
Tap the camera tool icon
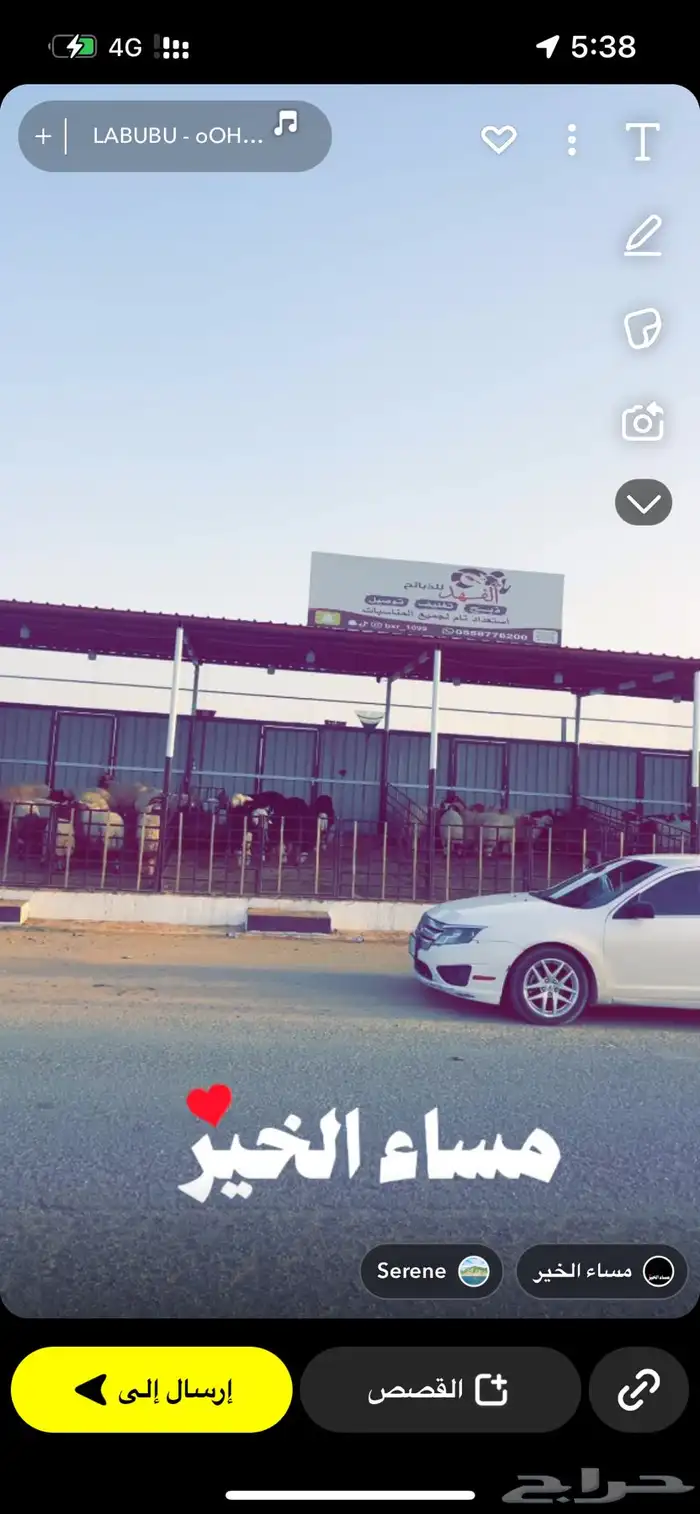click(642, 422)
